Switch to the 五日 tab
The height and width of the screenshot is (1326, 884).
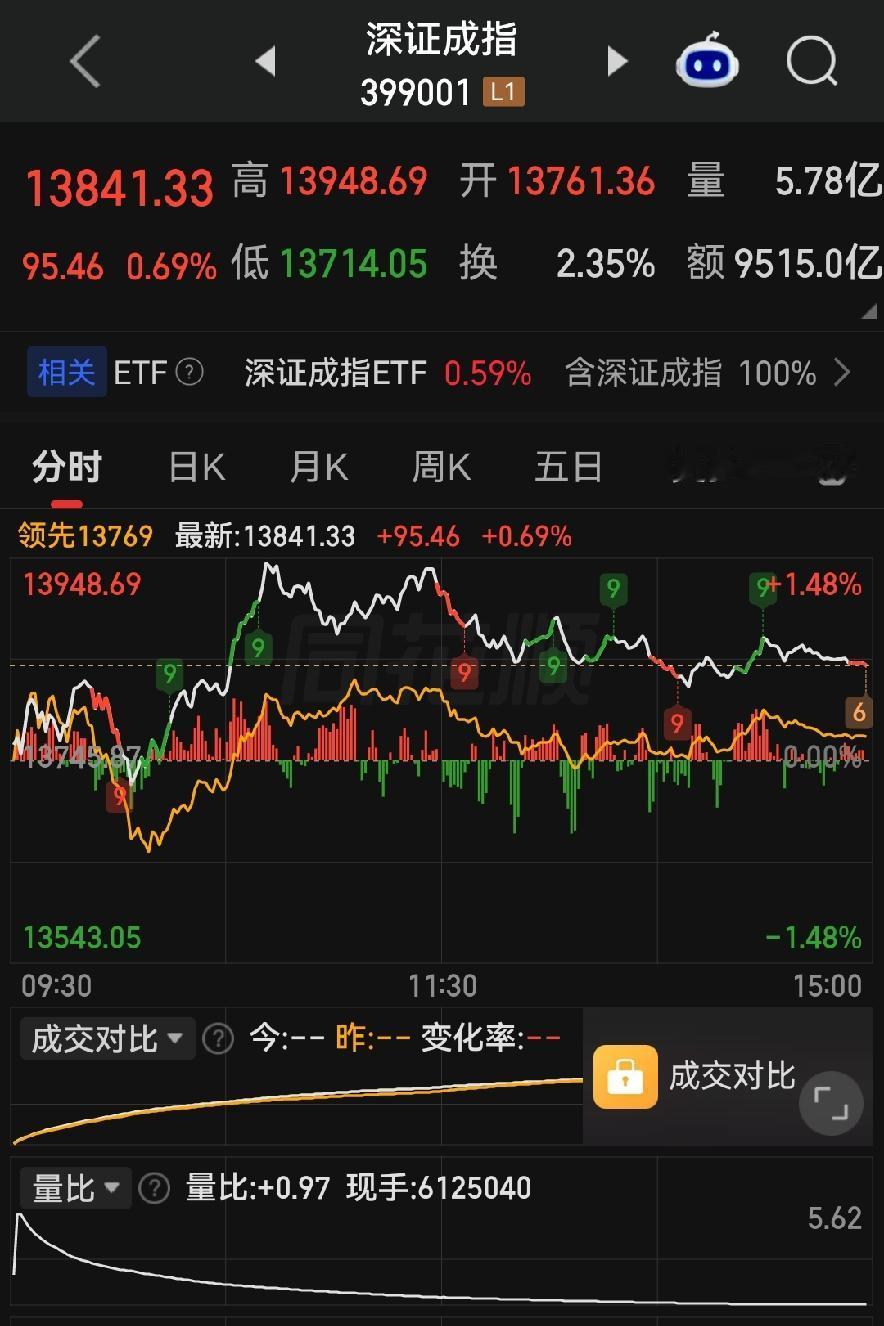click(x=568, y=467)
